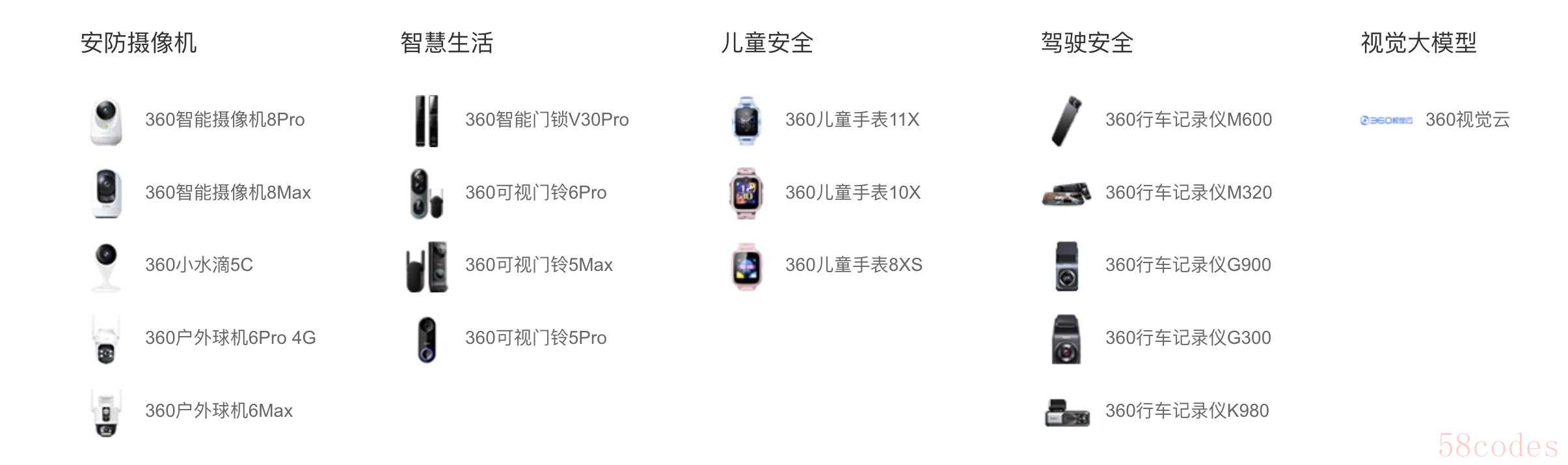Select 360儿童手表8XS
The width and height of the screenshot is (1568, 465).
point(853,265)
